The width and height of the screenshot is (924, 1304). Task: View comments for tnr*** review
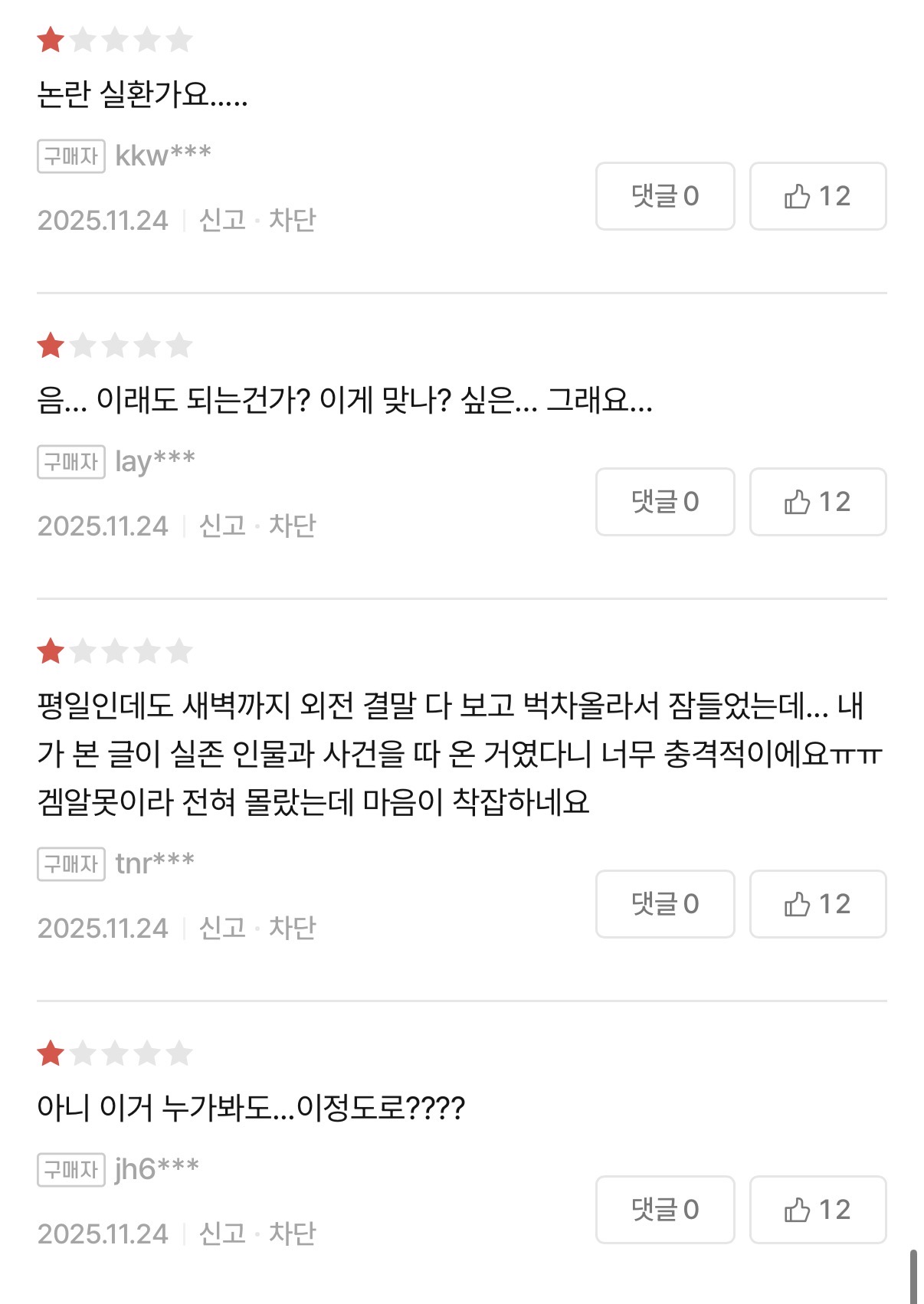click(x=665, y=904)
